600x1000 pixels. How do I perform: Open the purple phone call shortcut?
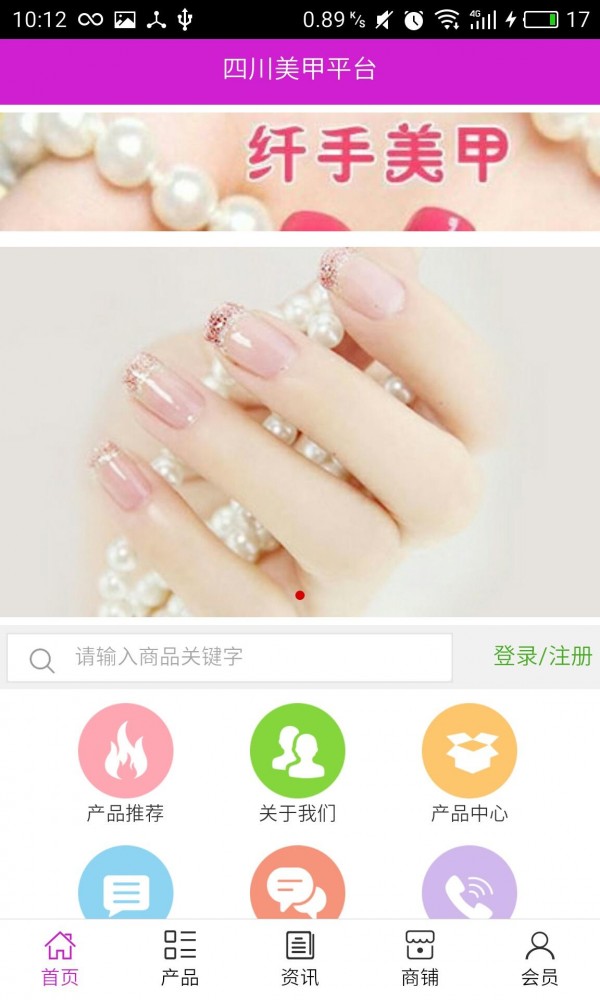(x=469, y=886)
